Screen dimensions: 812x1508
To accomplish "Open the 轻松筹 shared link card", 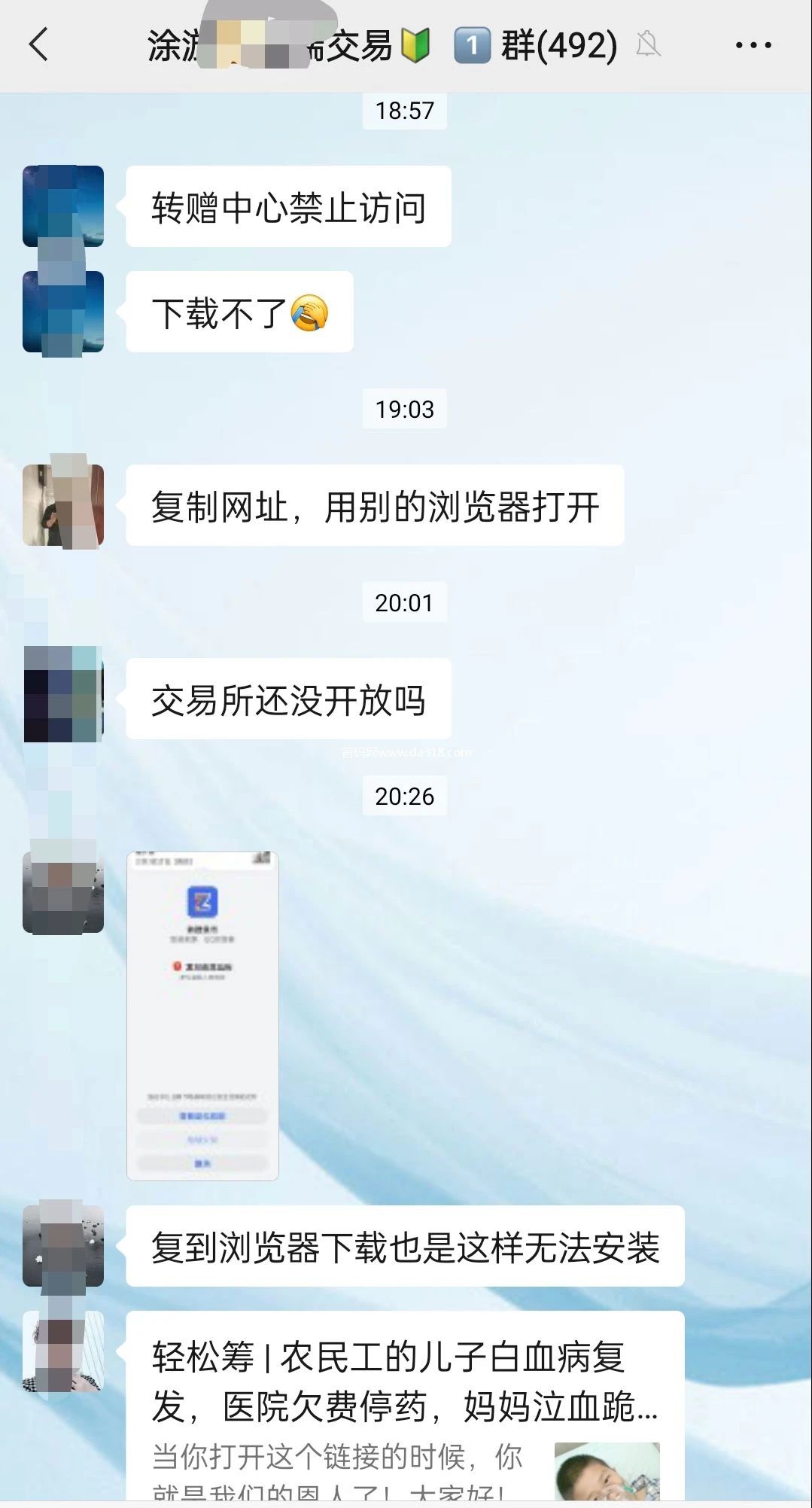I will (405, 1408).
